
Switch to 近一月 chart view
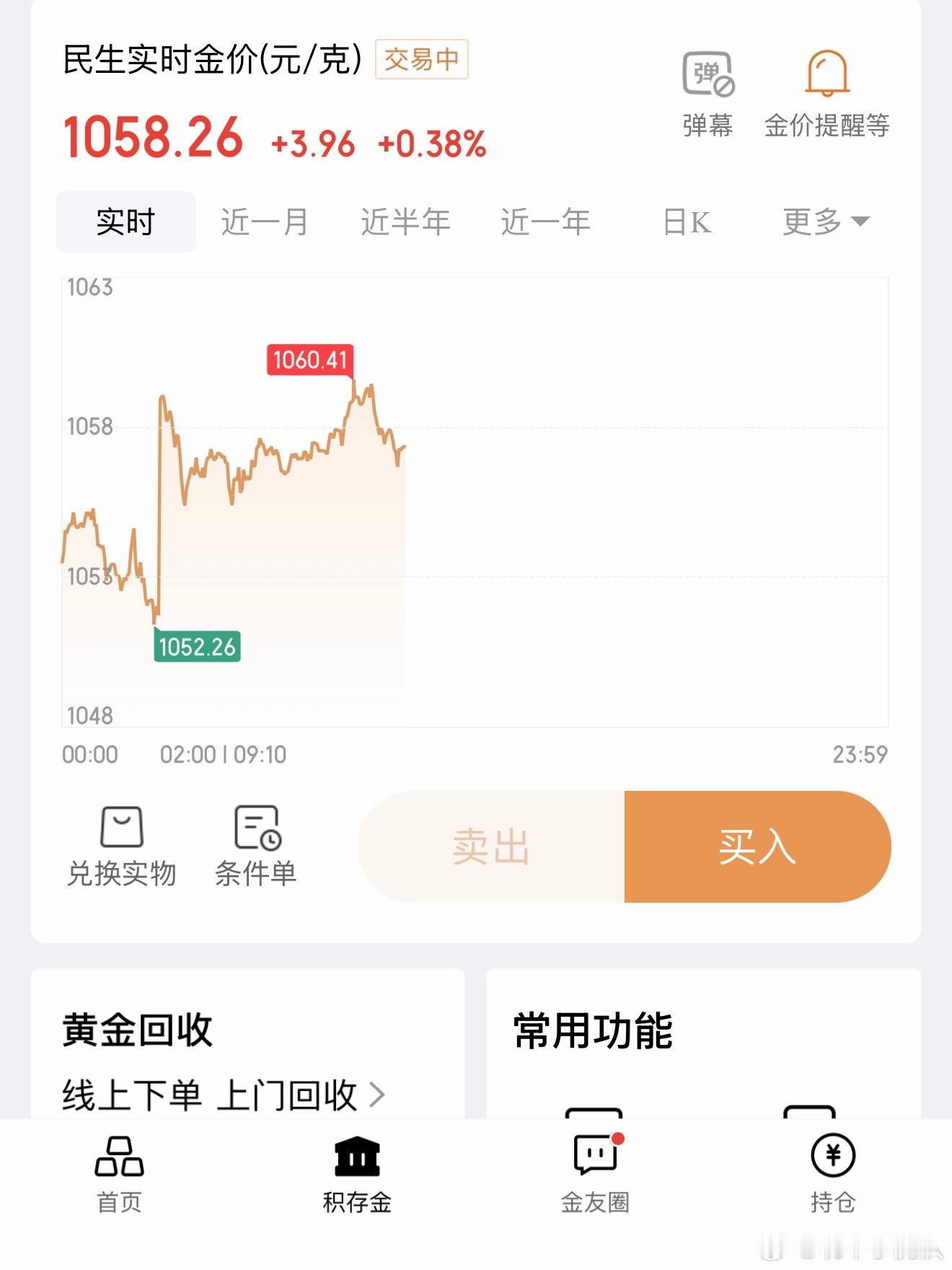(x=264, y=222)
